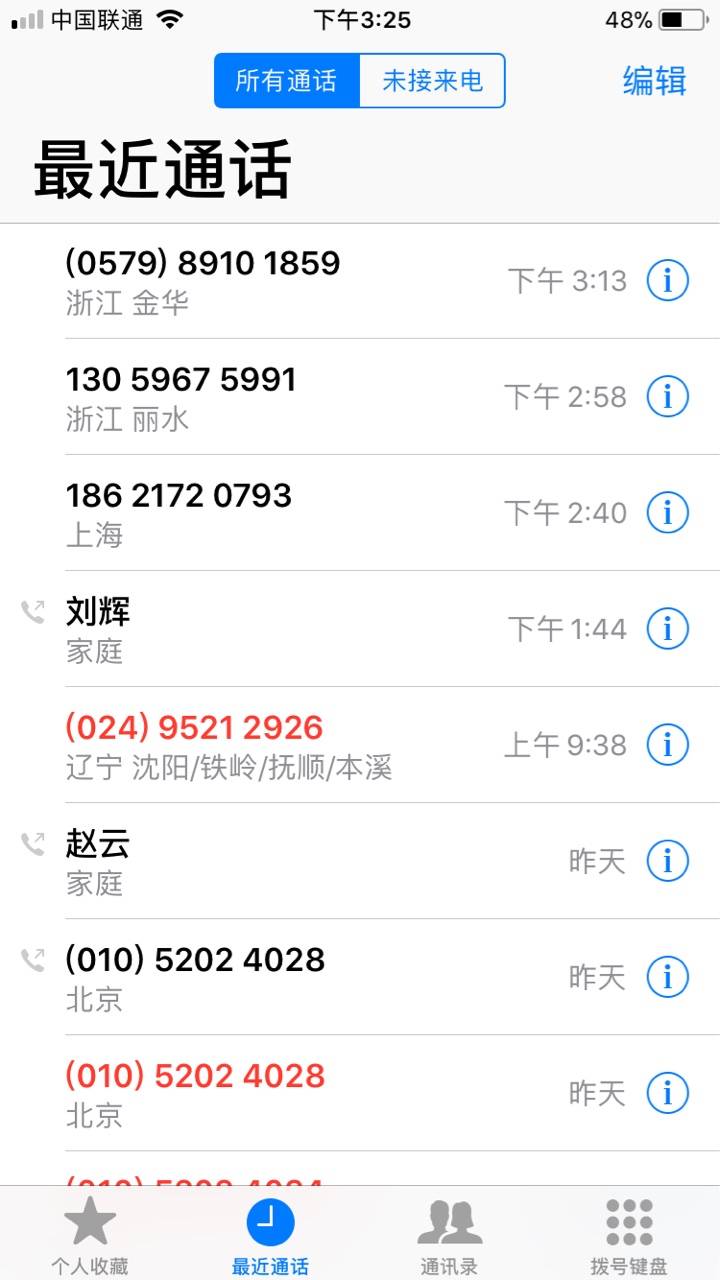Go to the 通讯录 tab

pos(449,1236)
